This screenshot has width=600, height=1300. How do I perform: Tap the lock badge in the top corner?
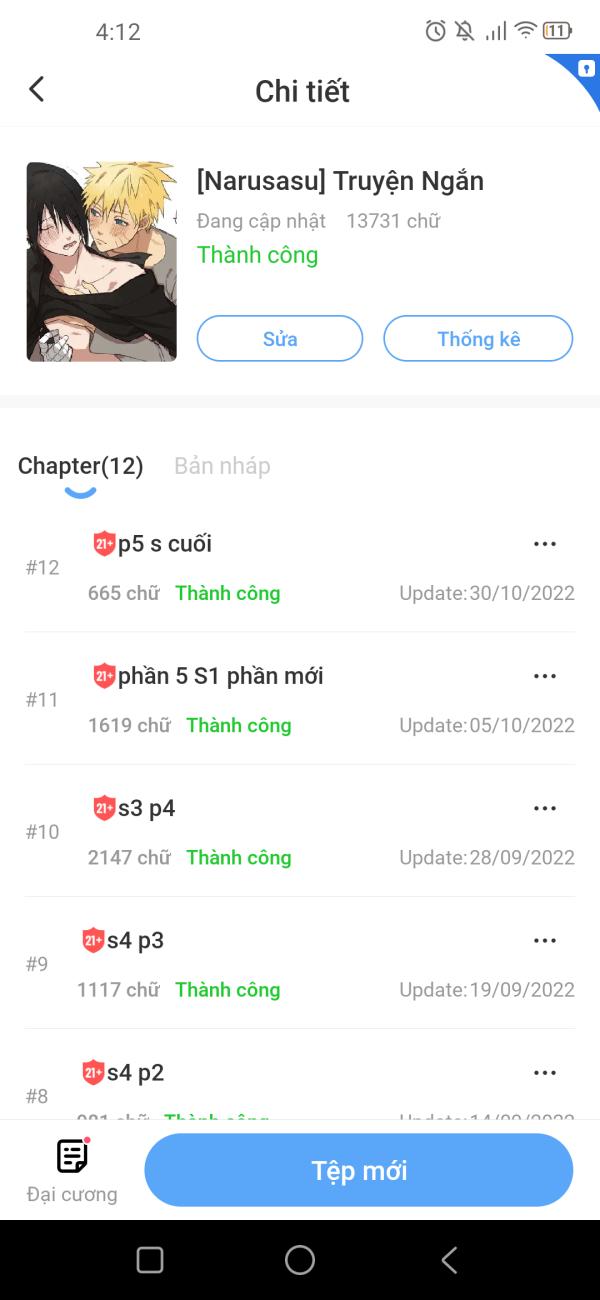(x=585, y=69)
